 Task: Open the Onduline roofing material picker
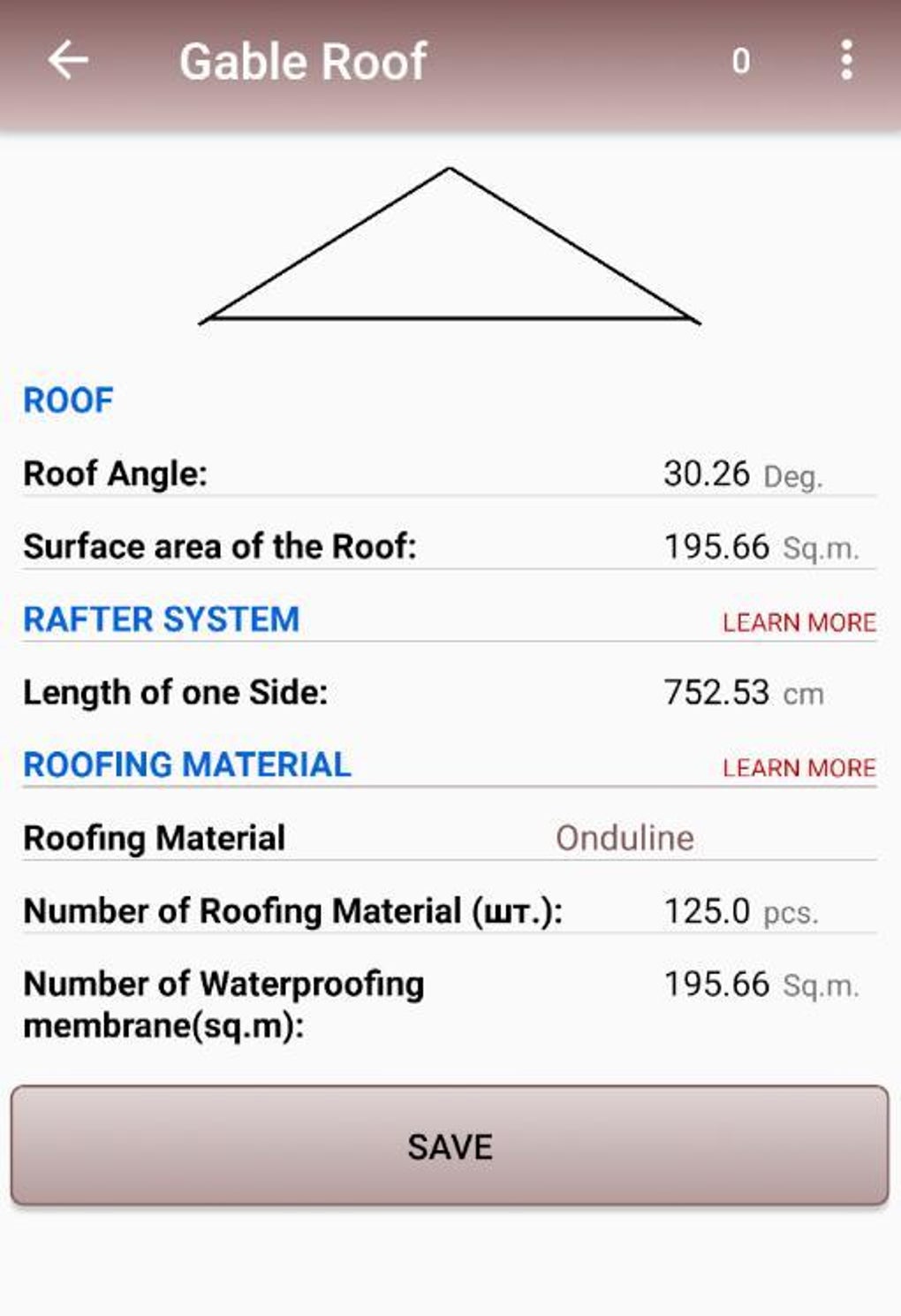tap(625, 838)
